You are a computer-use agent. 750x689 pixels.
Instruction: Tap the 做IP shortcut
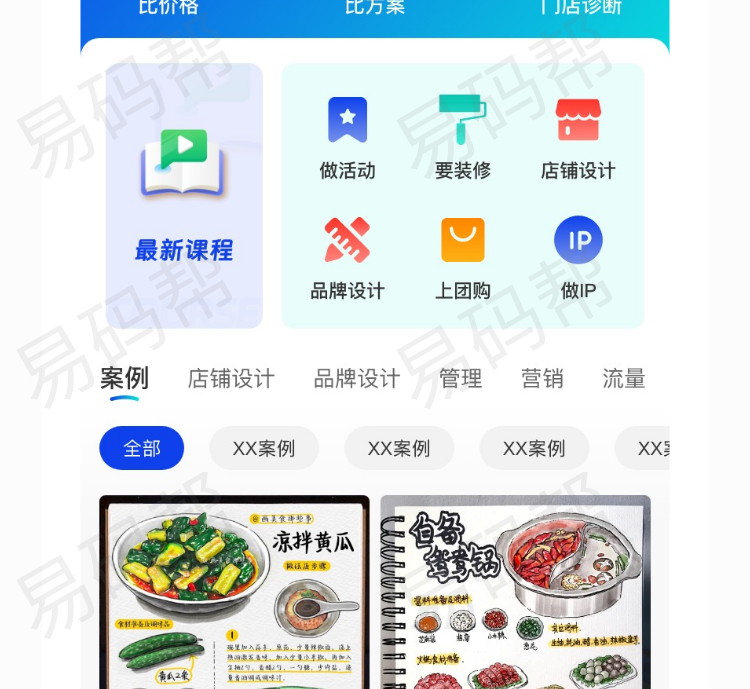(578, 259)
